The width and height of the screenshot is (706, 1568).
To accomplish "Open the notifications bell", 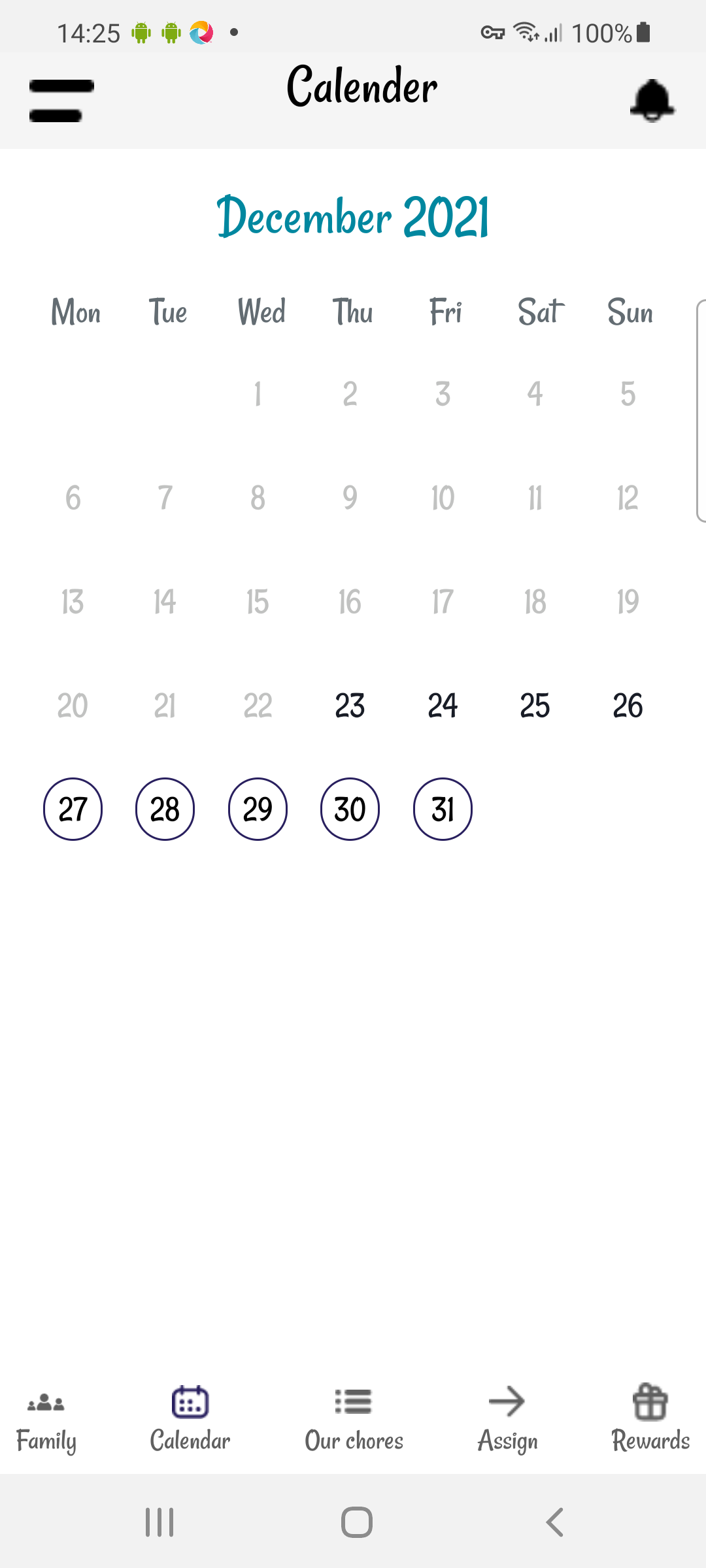I will (652, 100).
